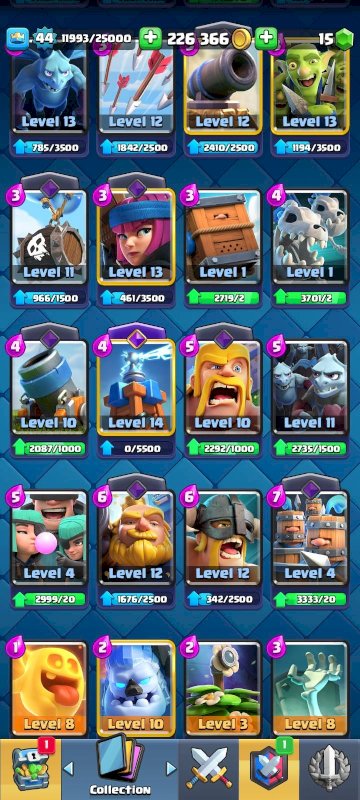
Task: Select the Minion Horde Level 11 card
Action: 310,388
